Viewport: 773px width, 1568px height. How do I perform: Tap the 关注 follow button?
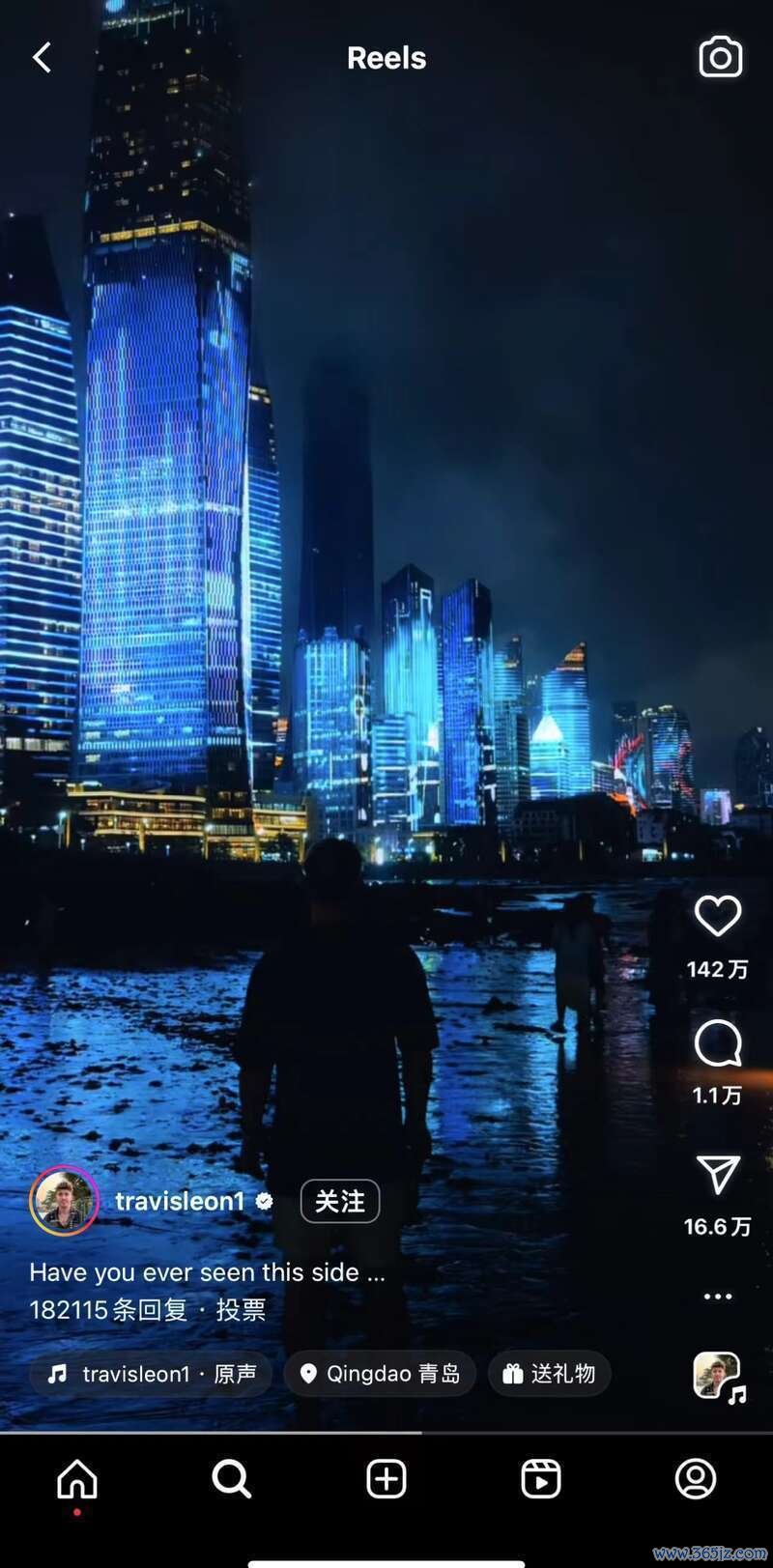(x=339, y=1202)
